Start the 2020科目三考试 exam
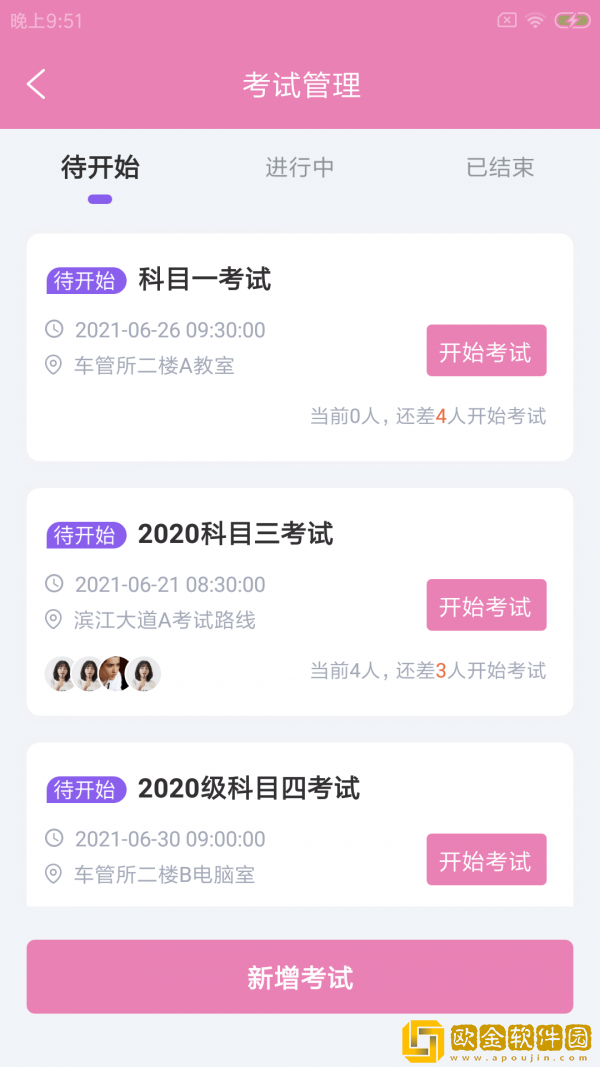Image resolution: width=600 pixels, height=1067 pixels. [x=486, y=605]
